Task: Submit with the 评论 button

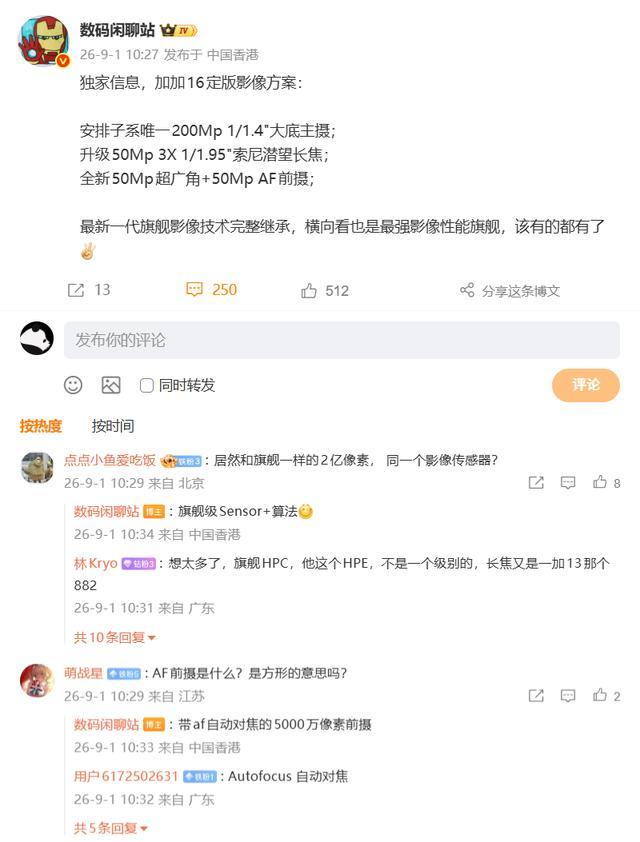Action: click(x=586, y=385)
